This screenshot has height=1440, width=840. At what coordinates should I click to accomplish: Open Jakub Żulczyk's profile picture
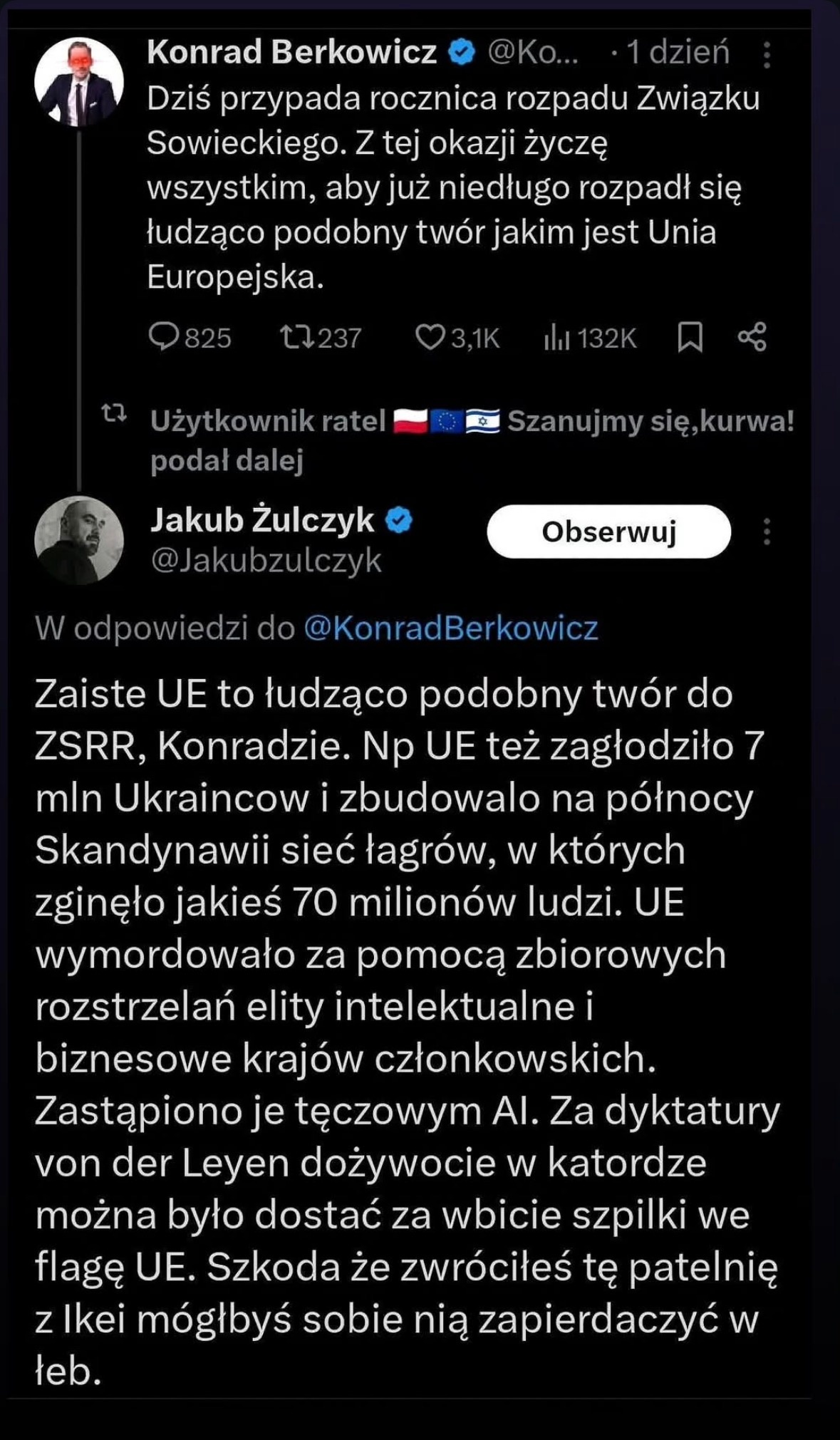78,539
